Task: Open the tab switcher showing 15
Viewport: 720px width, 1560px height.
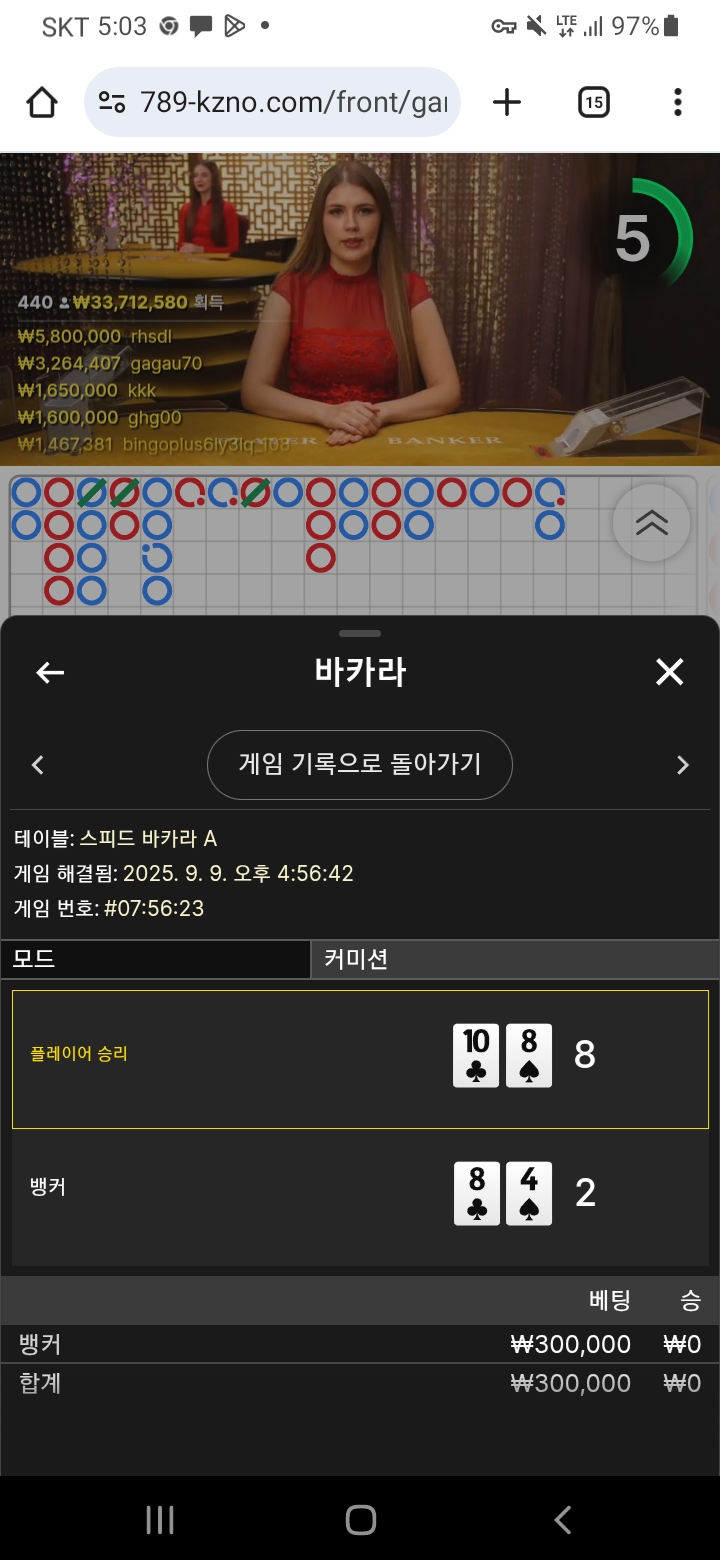Action: (x=594, y=102)
